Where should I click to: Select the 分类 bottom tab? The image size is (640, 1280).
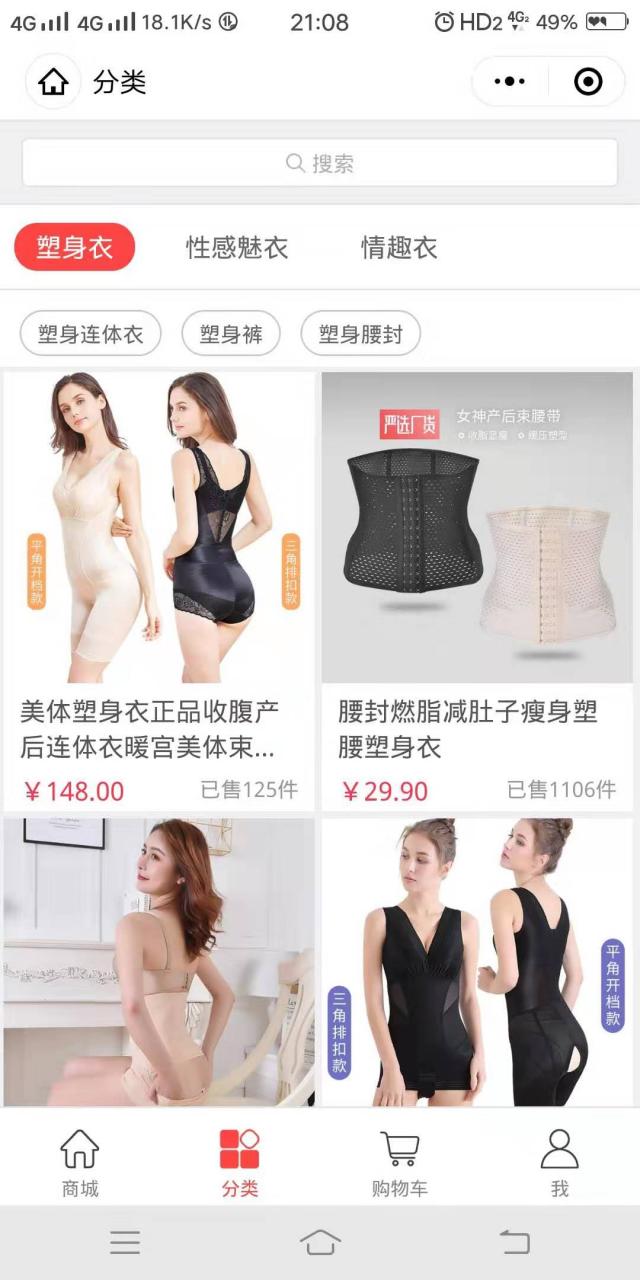(240, 1163)
